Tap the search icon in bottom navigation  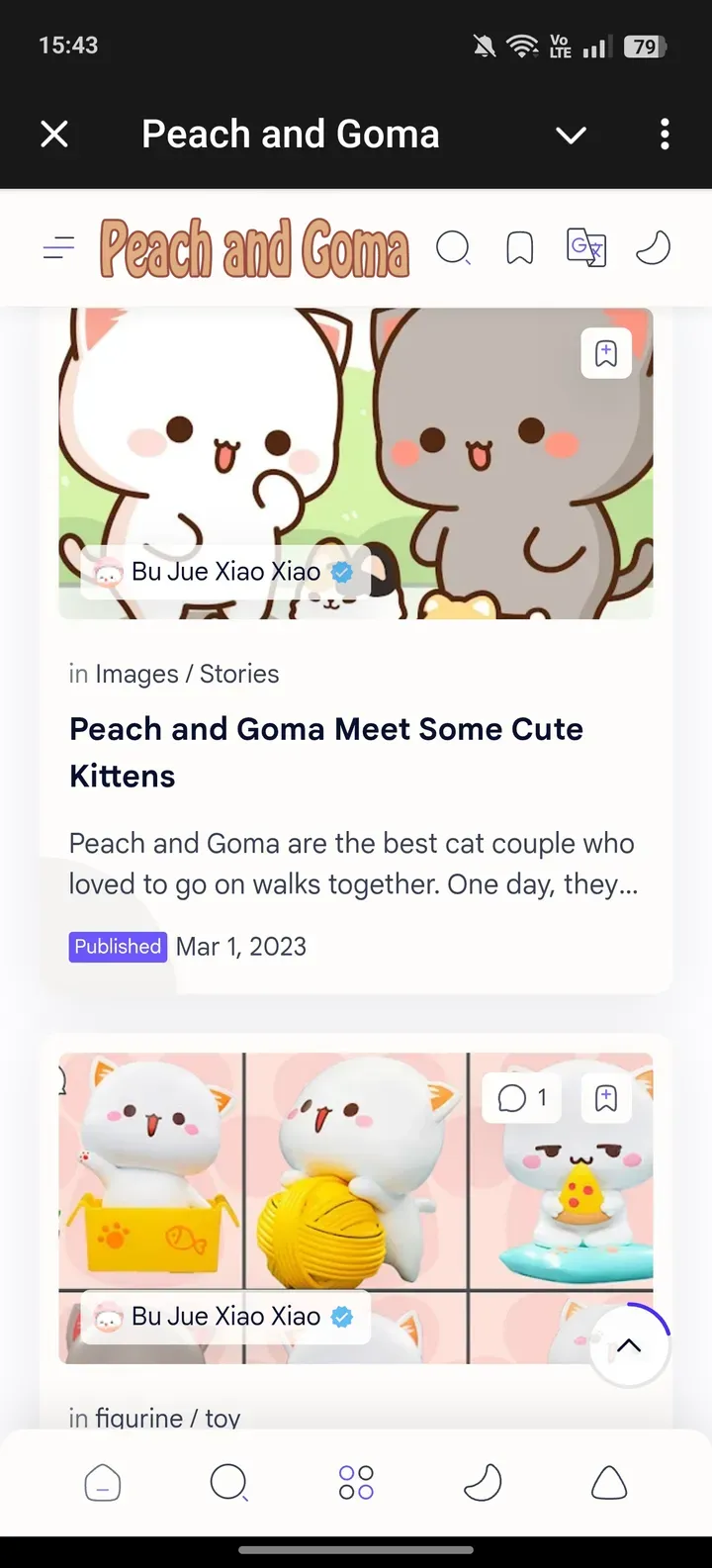[x=228, y=1482]
